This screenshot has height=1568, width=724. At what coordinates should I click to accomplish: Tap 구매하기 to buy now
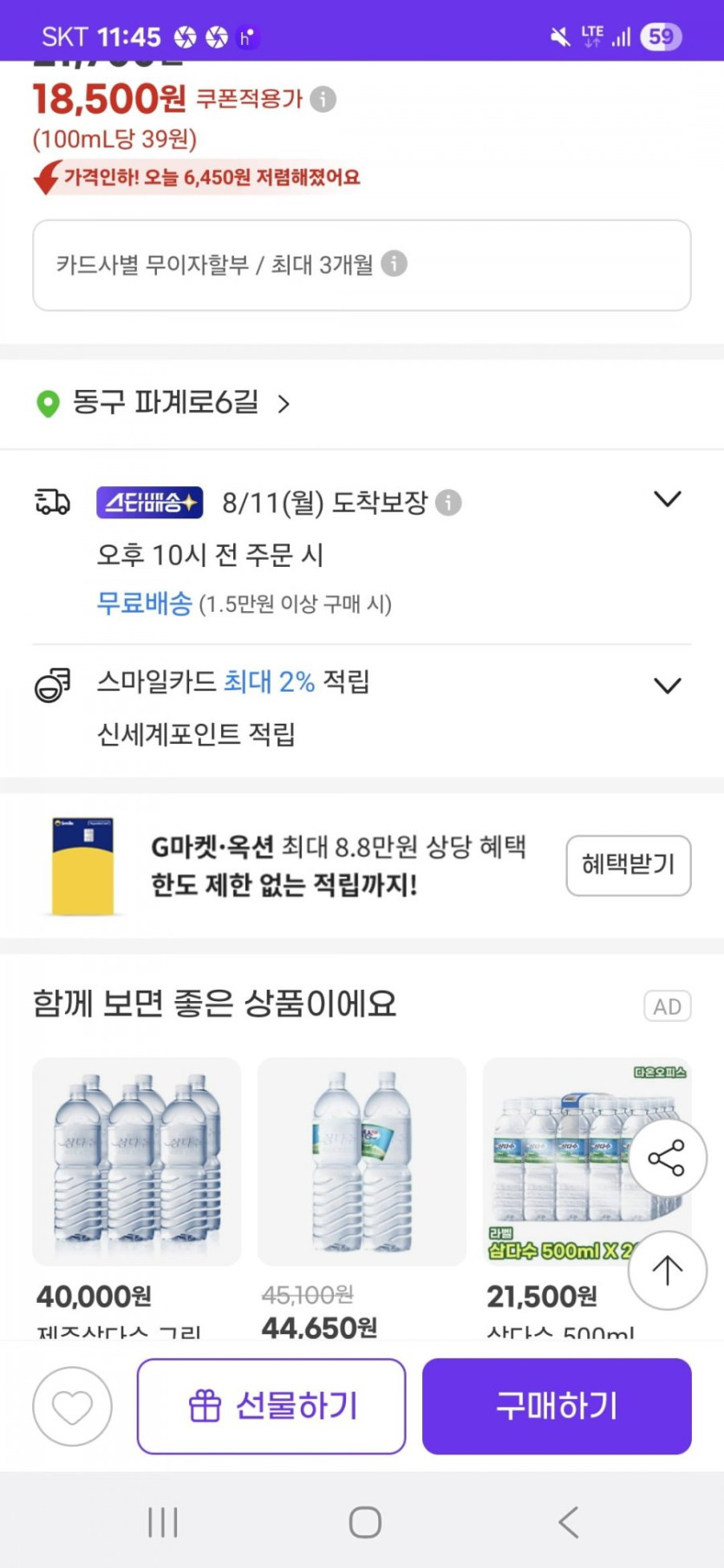[x=557, y=1406]
